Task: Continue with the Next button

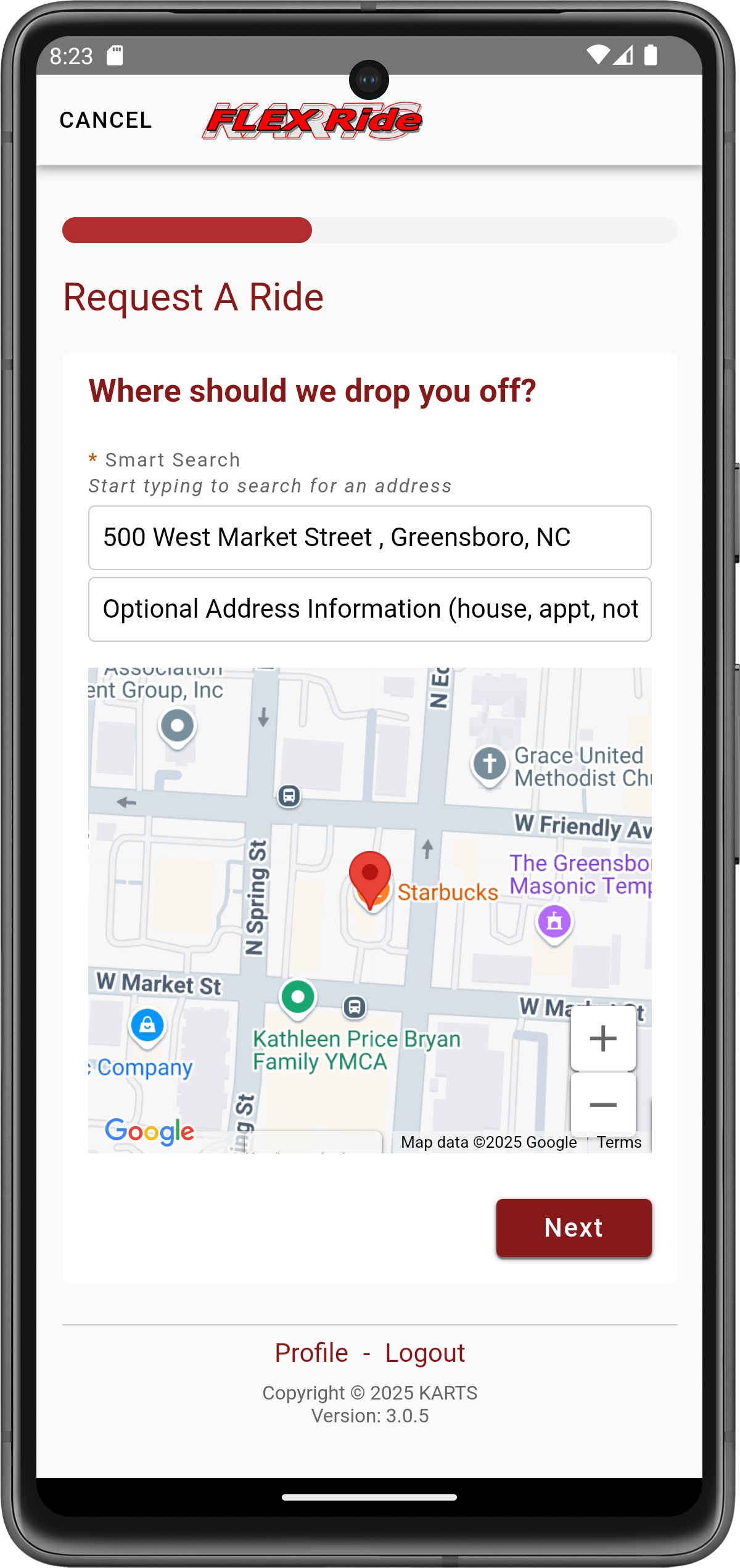Action: (x=573, y=1228)
